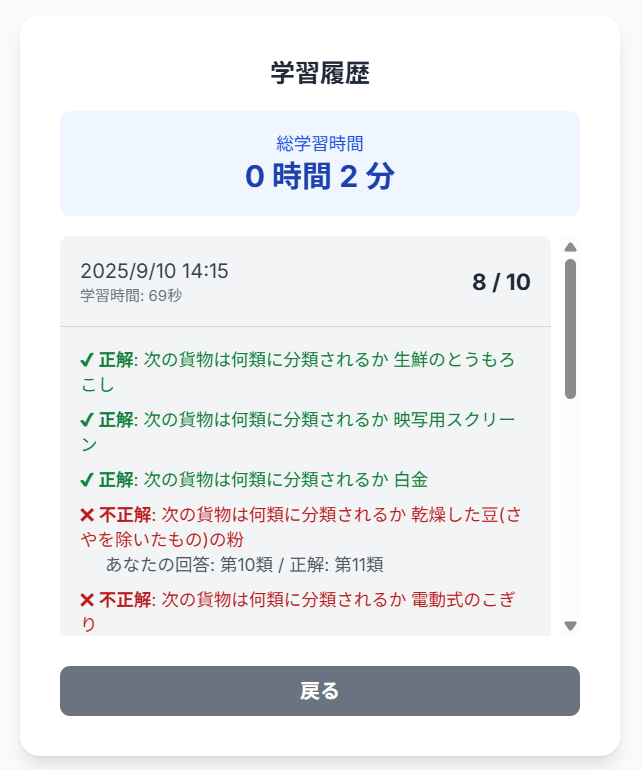Tap the 戻る button to go back

(x=320, y=691)
